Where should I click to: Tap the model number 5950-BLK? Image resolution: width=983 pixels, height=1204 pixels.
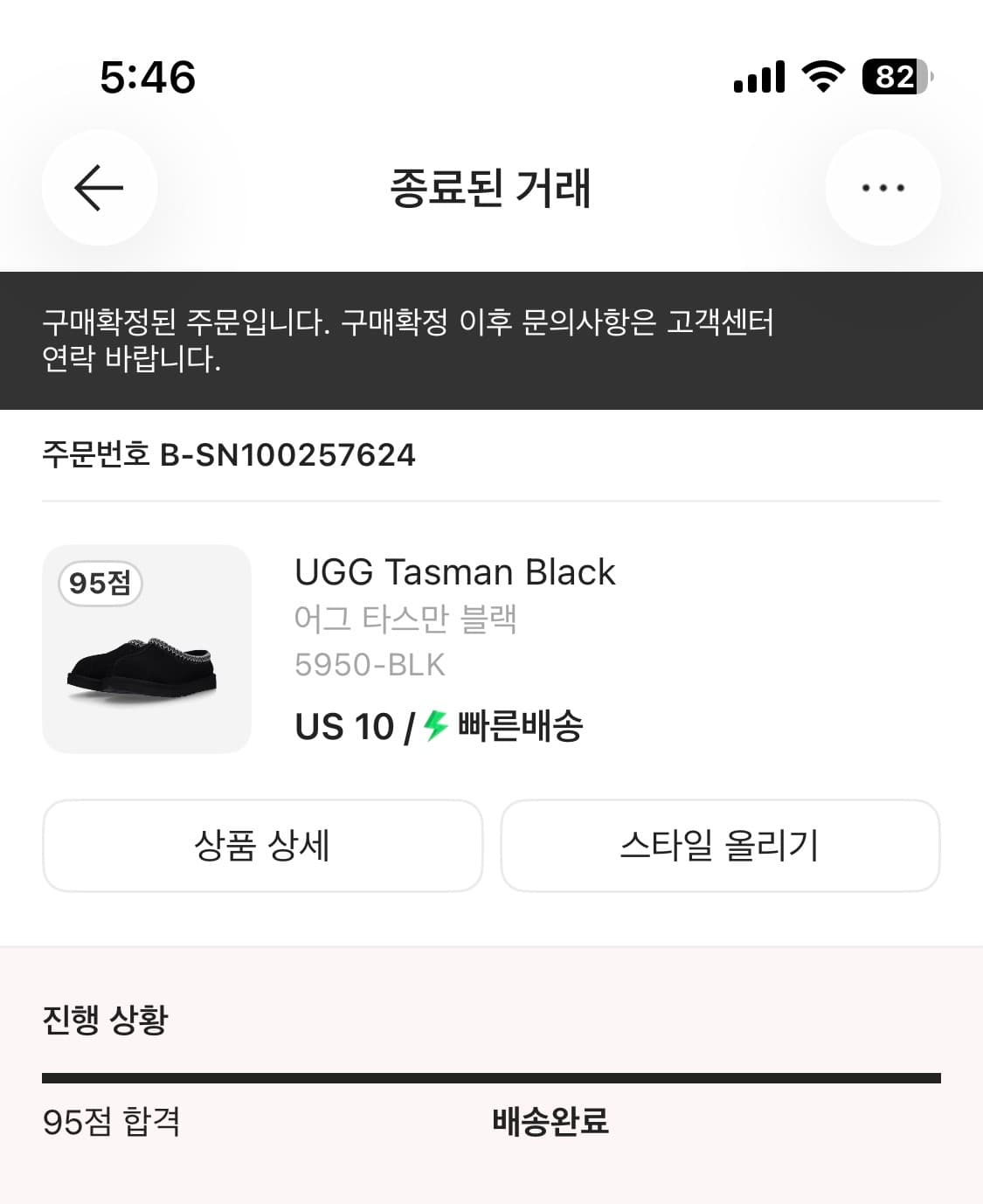pos(370,664)
